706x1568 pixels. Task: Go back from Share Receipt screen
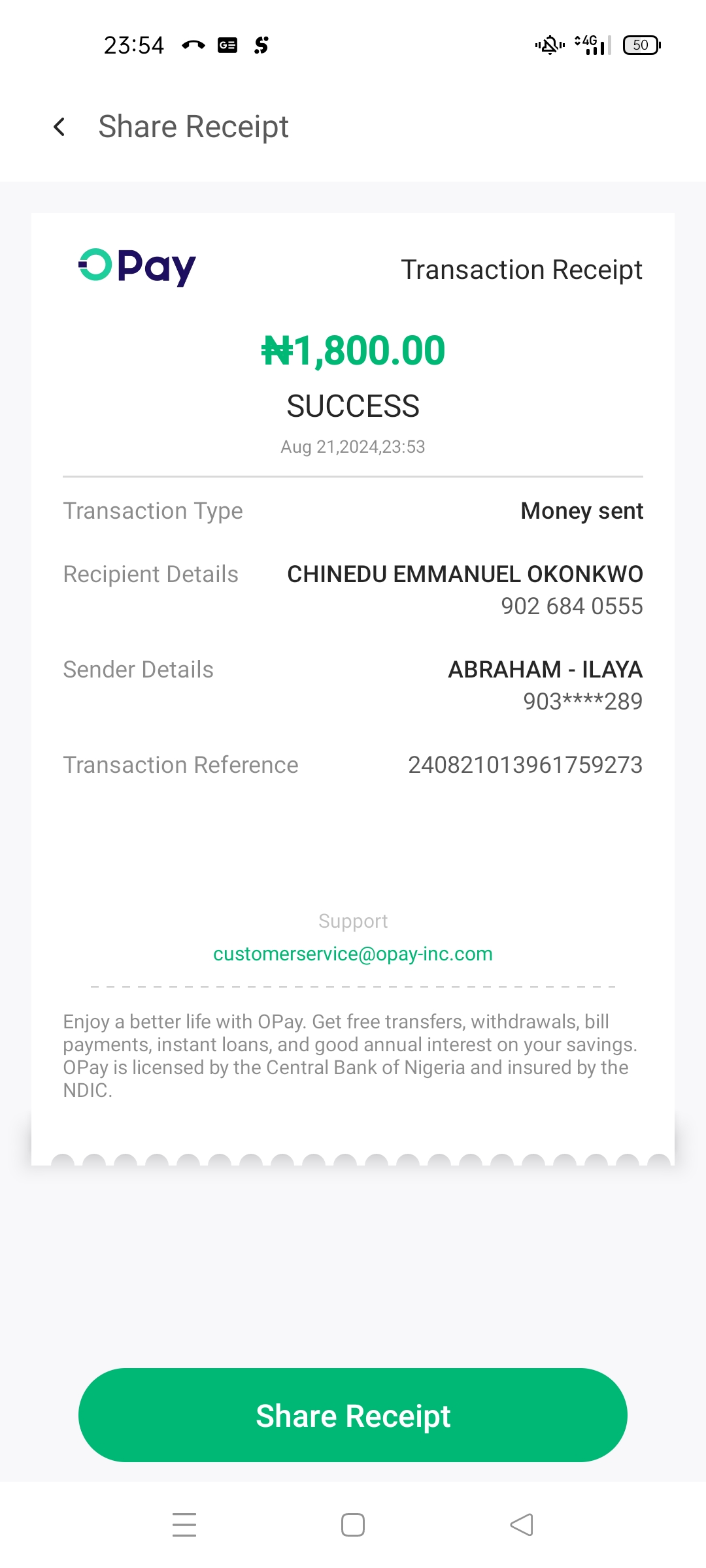point(59,127)
